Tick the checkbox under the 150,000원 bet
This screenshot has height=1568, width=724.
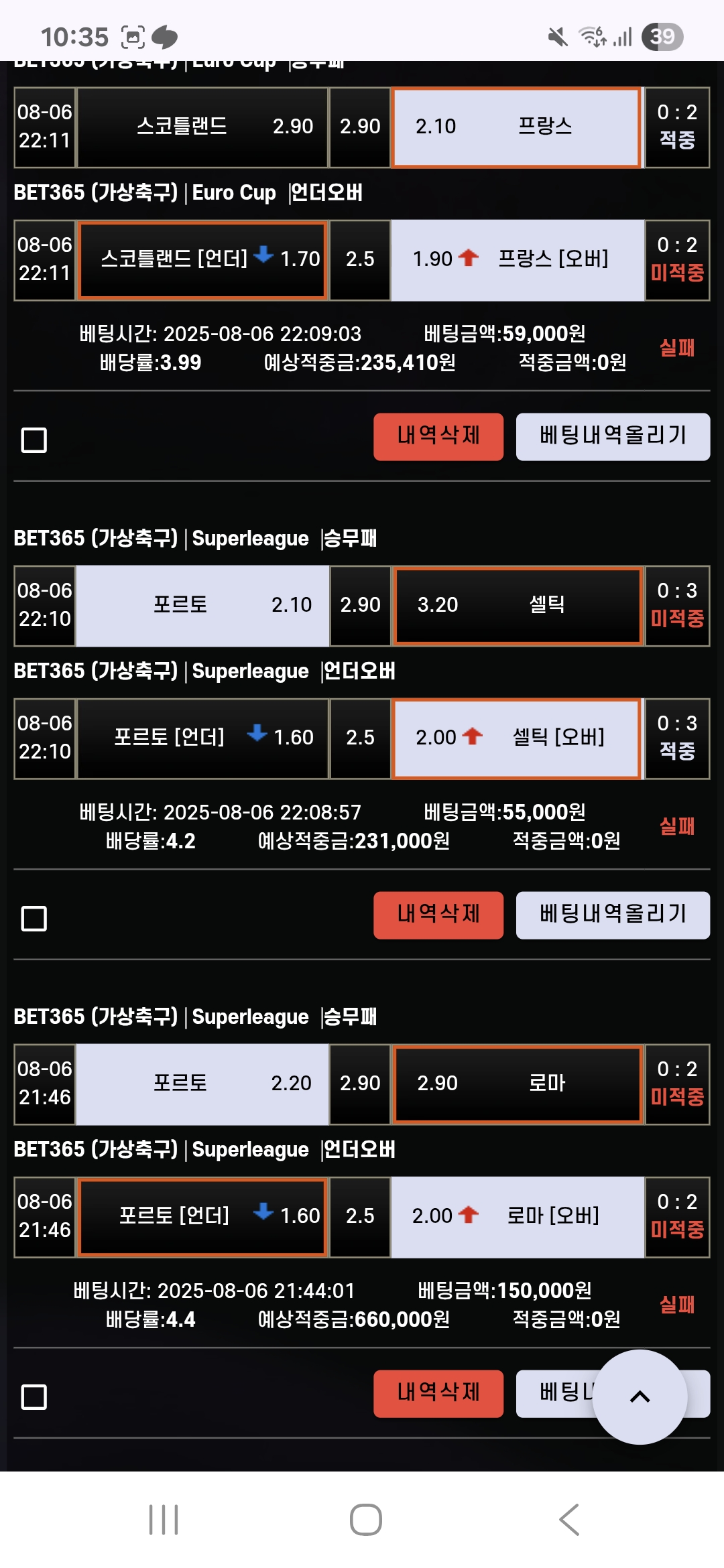point(34,1397)
